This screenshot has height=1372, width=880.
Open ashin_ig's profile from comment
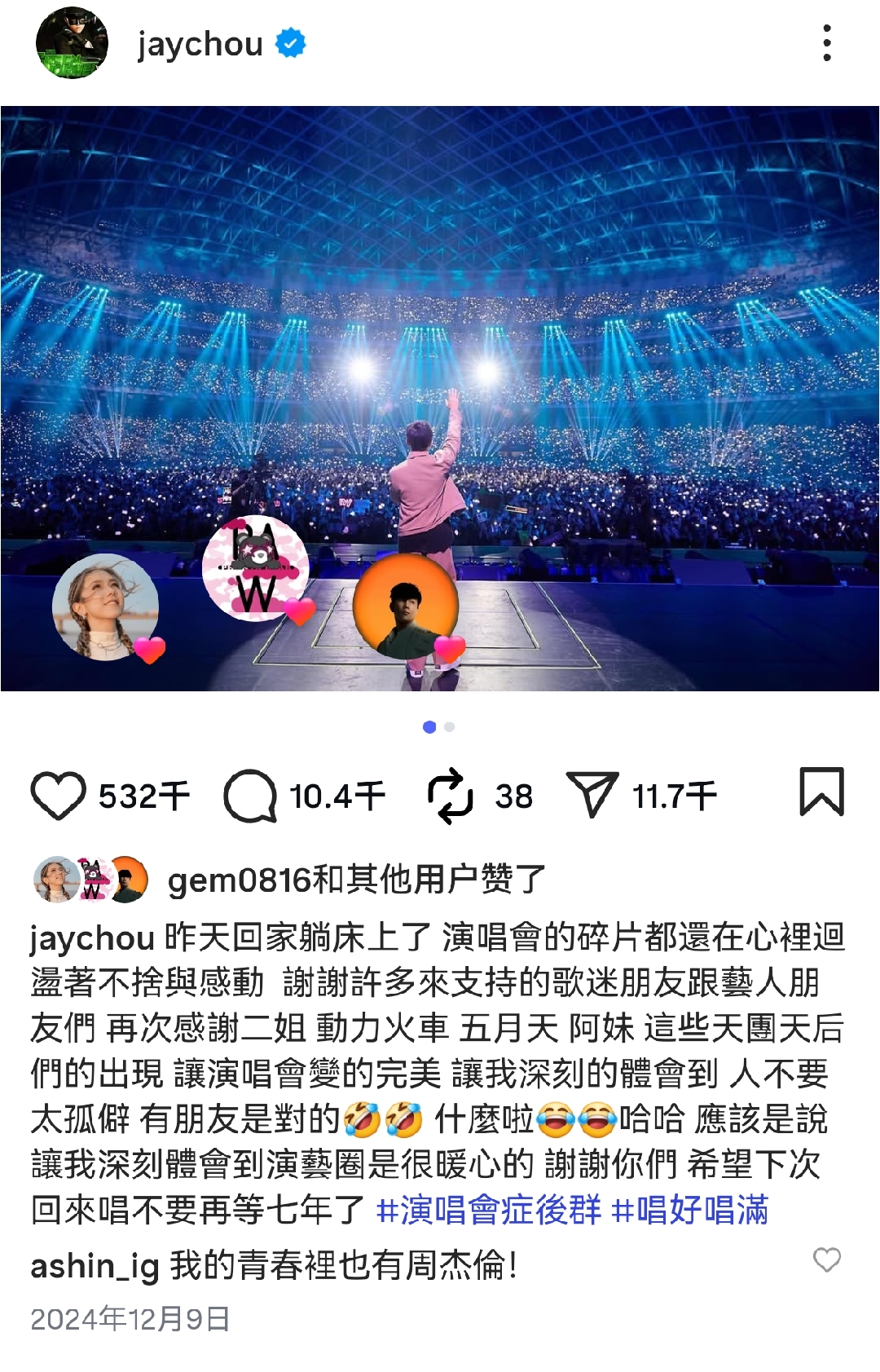click(x=95, y=1266)
